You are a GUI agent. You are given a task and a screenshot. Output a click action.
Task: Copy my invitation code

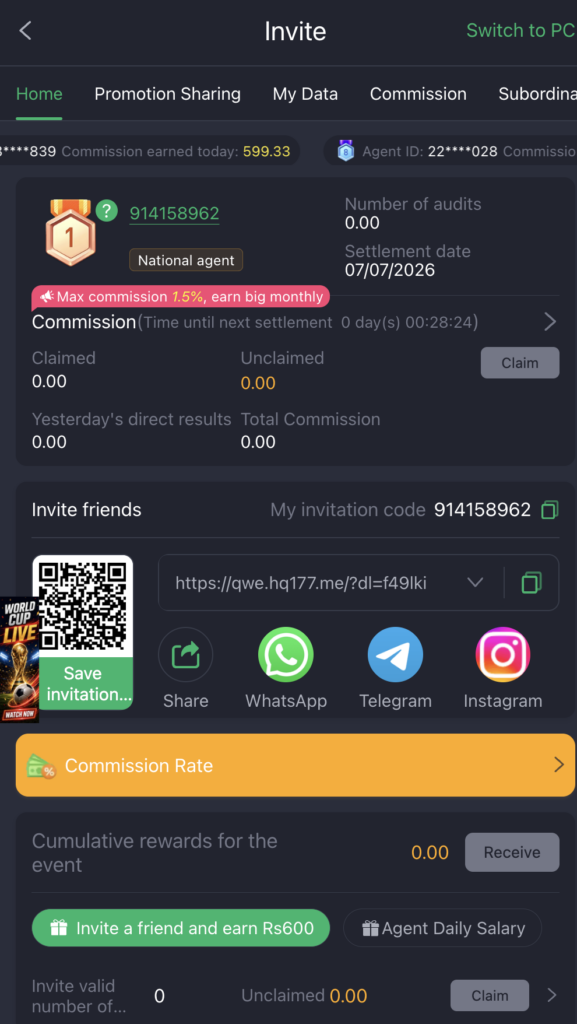[550, 509]
